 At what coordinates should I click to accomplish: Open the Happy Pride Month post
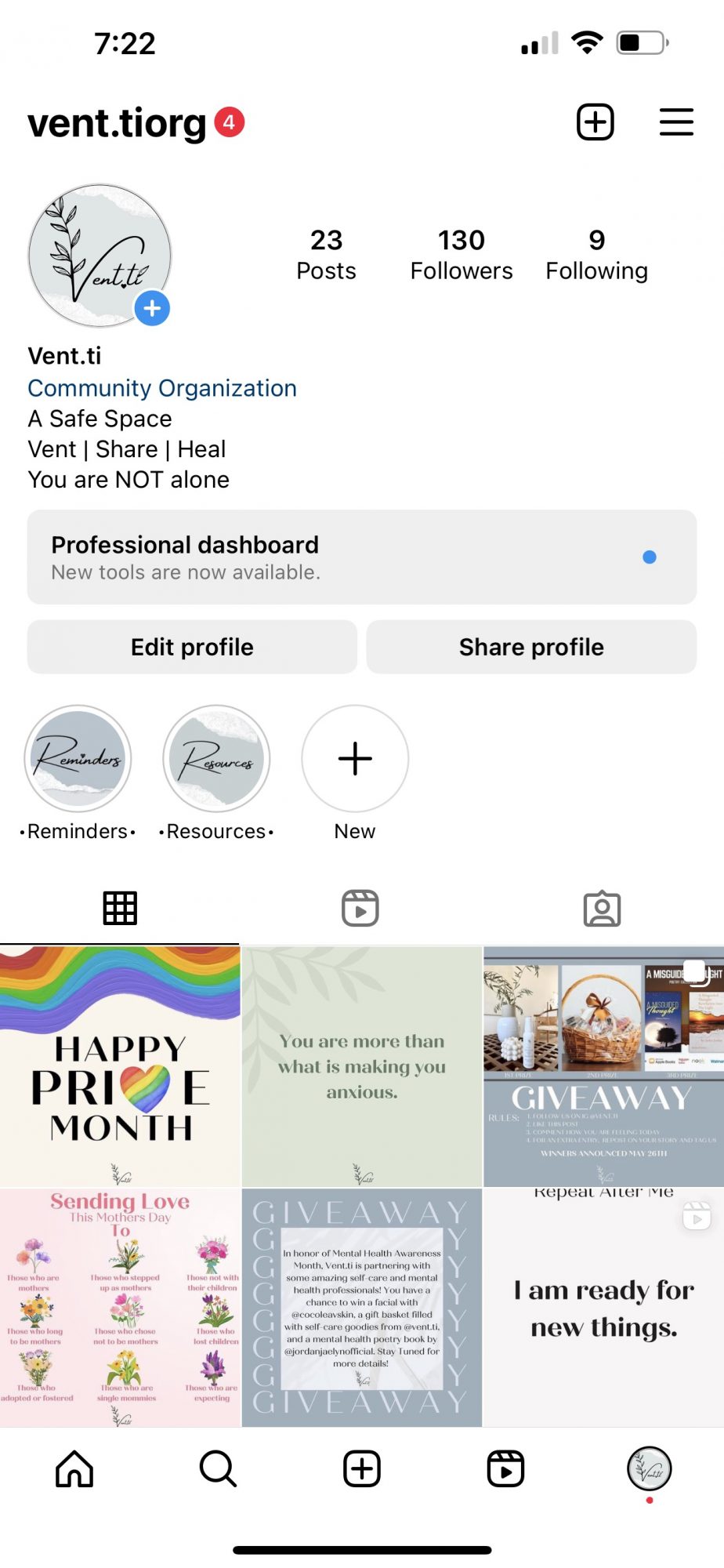point(120,1066)
